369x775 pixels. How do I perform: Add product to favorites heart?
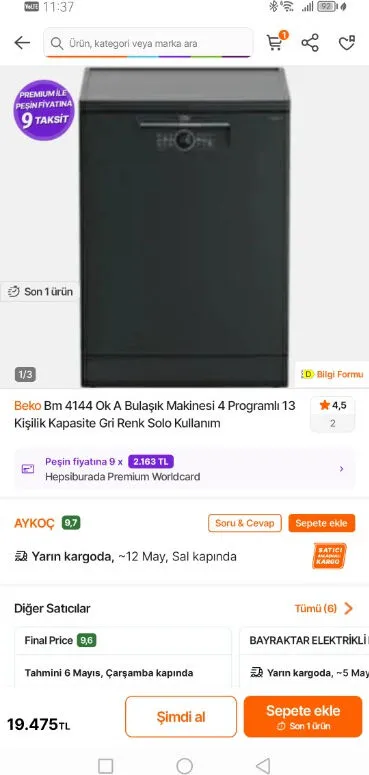click(347, 43)
